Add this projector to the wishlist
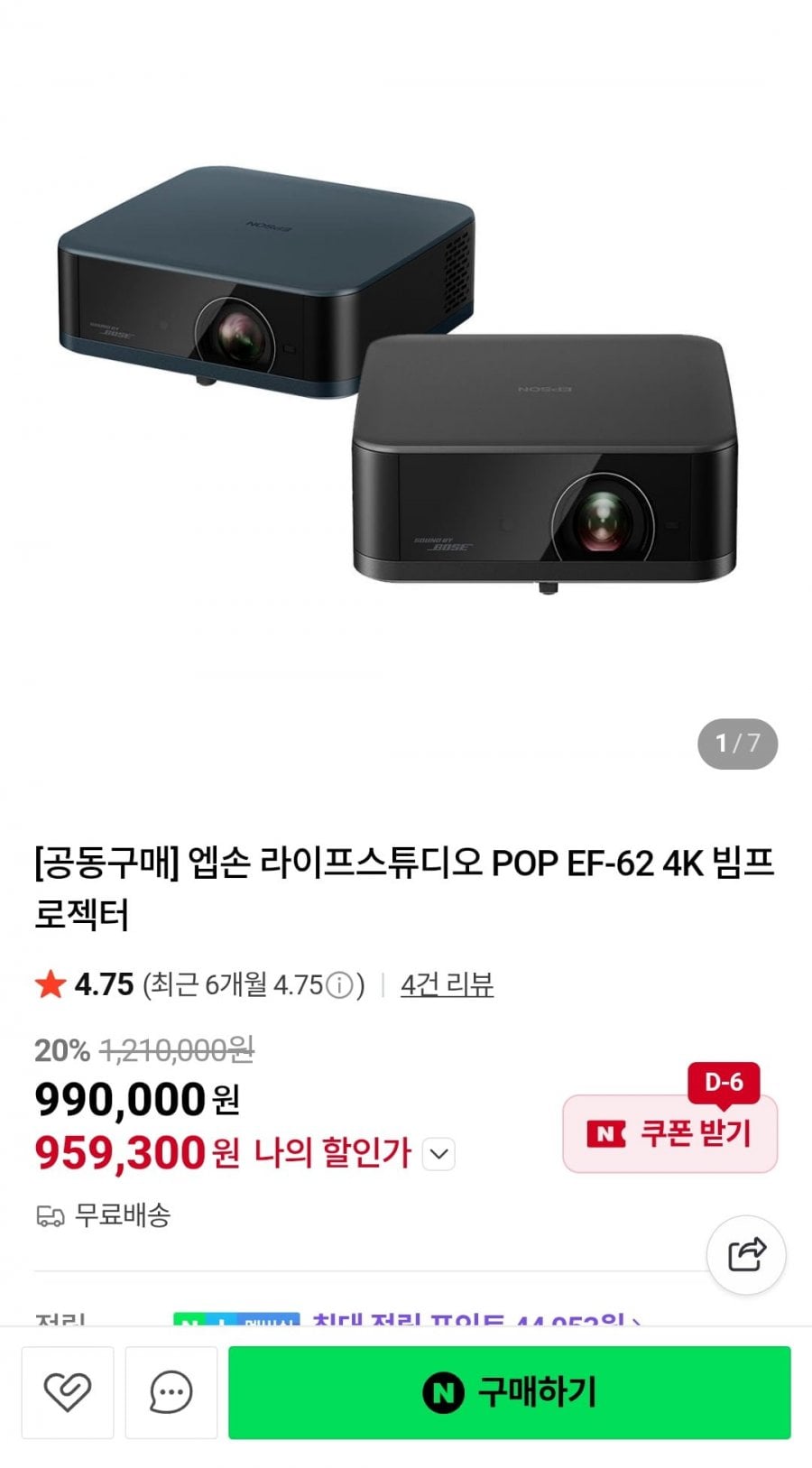 pyautogui.click(x=68, y=1392)
